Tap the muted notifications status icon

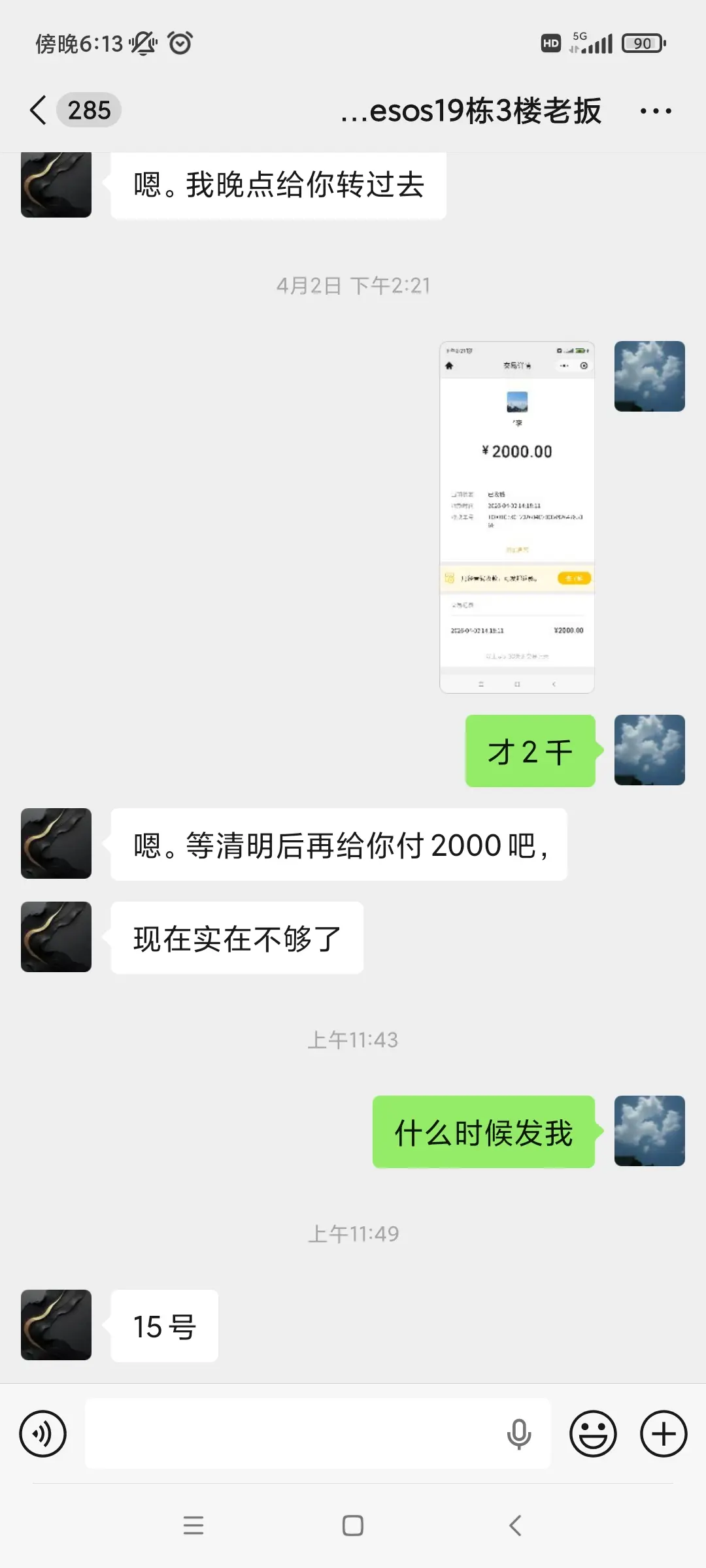143,43
